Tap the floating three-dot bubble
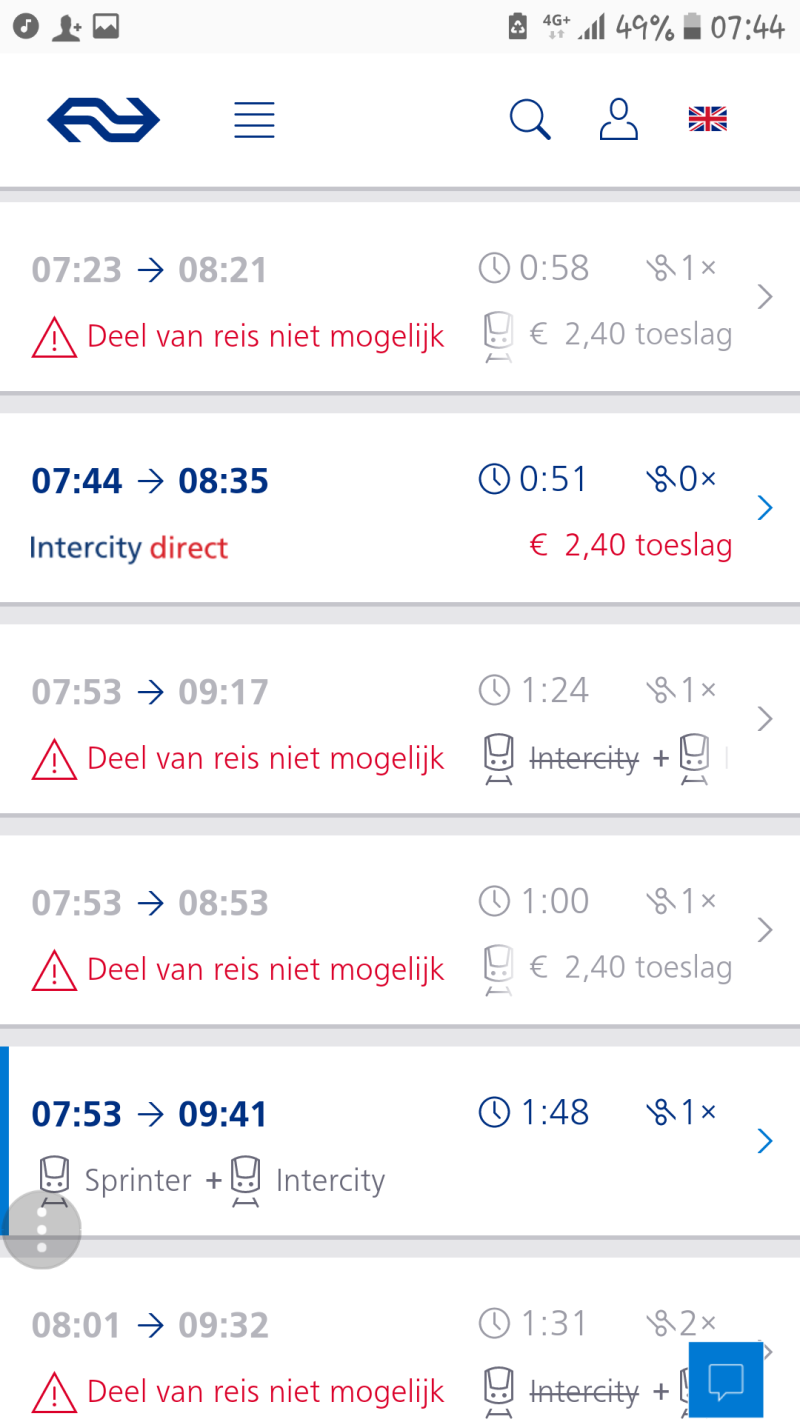 (x=42, y=1230)
